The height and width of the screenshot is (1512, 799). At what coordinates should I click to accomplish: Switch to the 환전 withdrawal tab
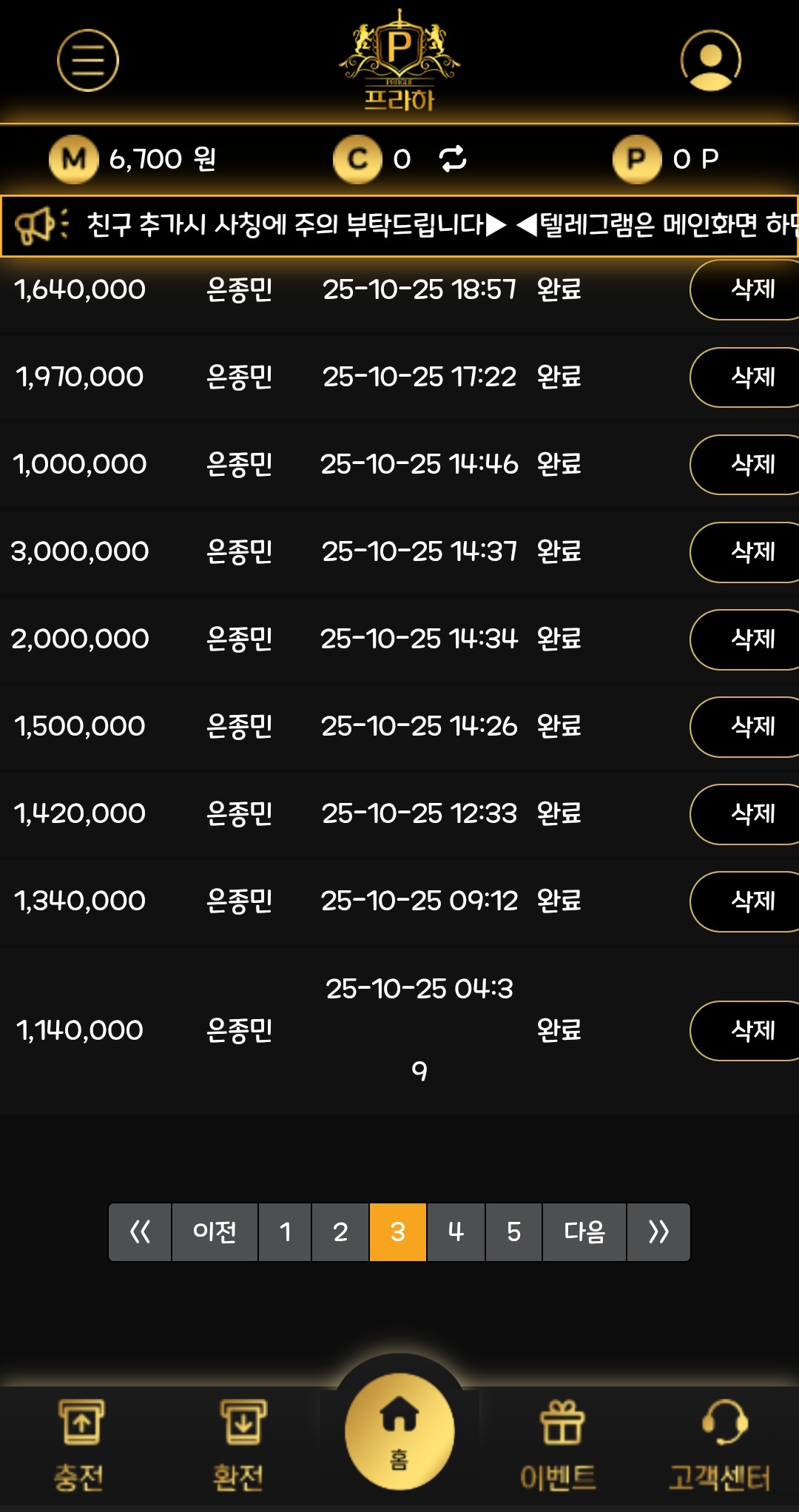(240, 1445)
